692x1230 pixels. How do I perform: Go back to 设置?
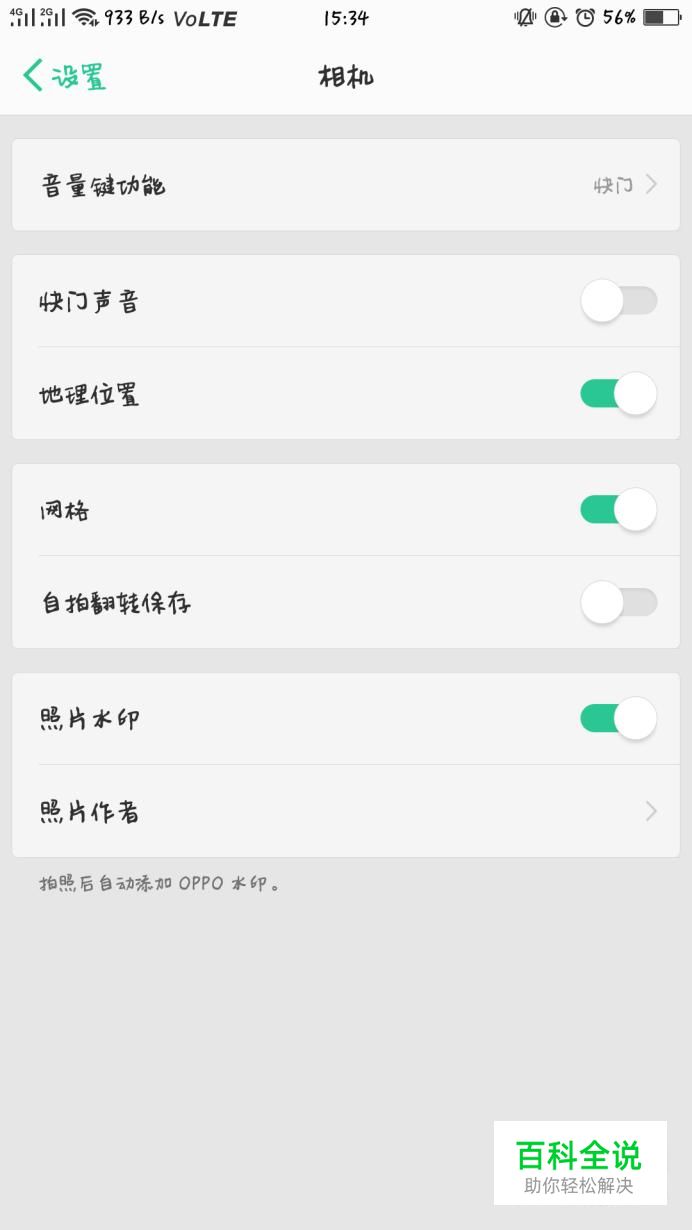coord(64,76)
